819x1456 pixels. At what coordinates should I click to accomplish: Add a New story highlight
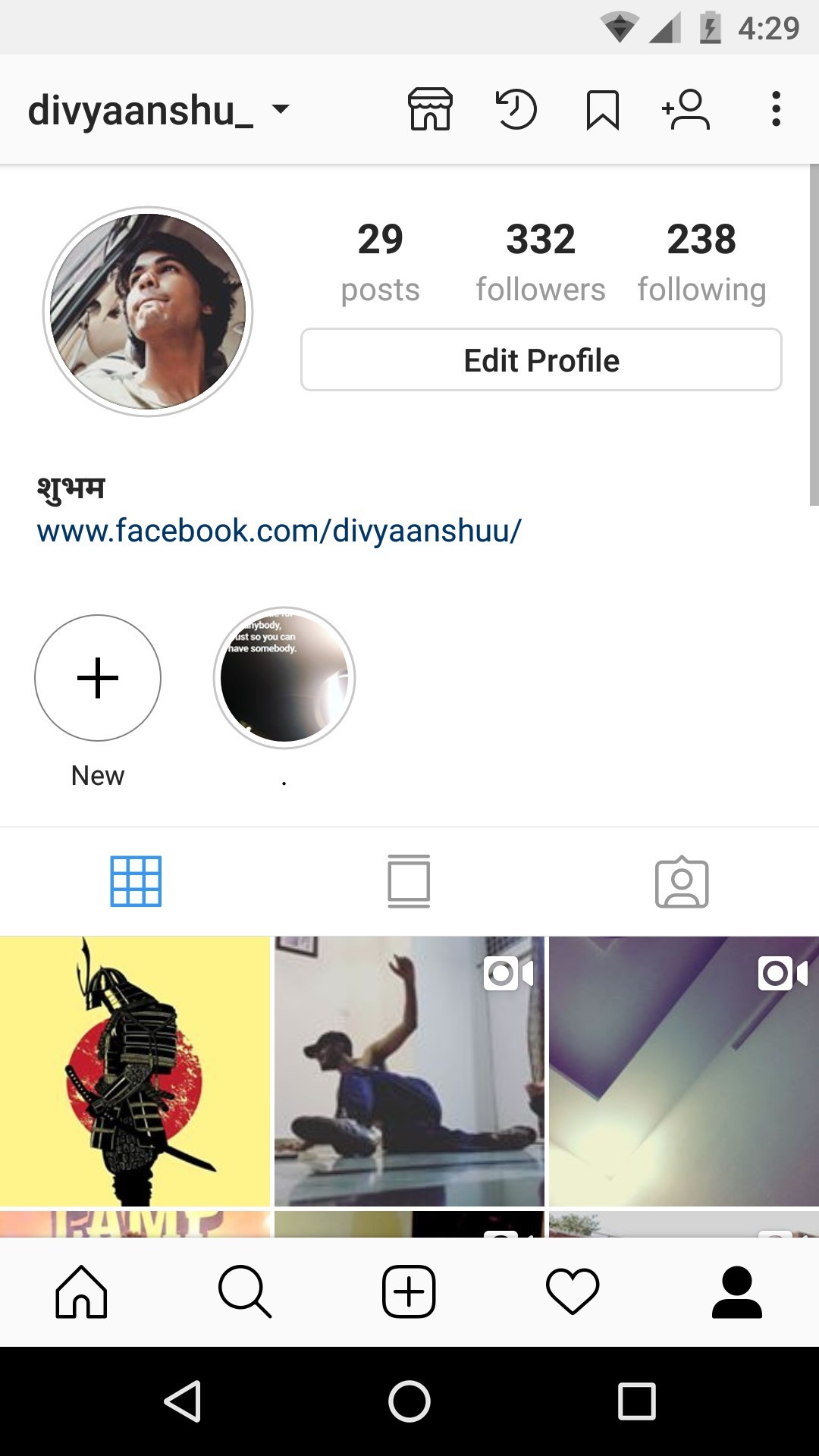pyautogui.click(x=98, y=678)
